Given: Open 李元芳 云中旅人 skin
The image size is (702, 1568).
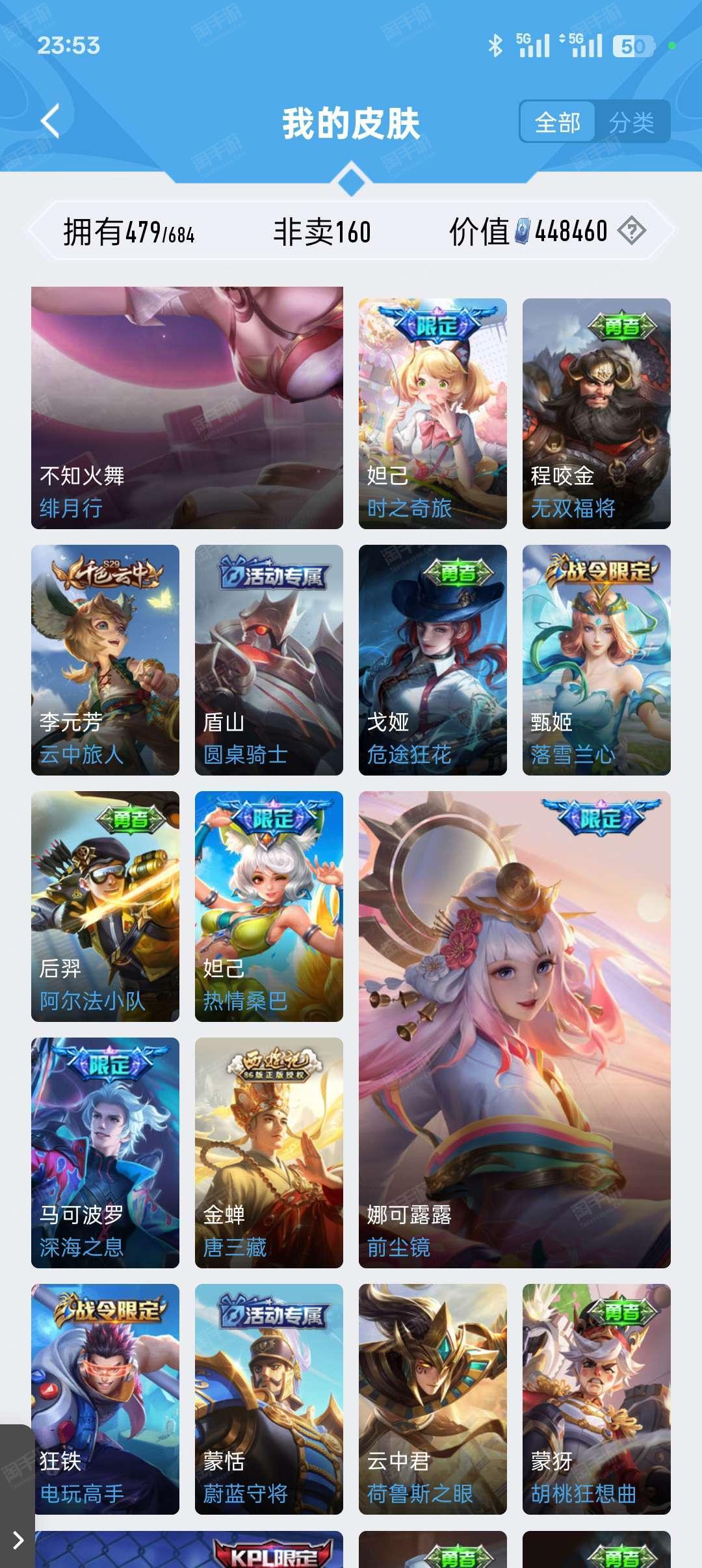Looking at the screenshot, I should [105, 660].
